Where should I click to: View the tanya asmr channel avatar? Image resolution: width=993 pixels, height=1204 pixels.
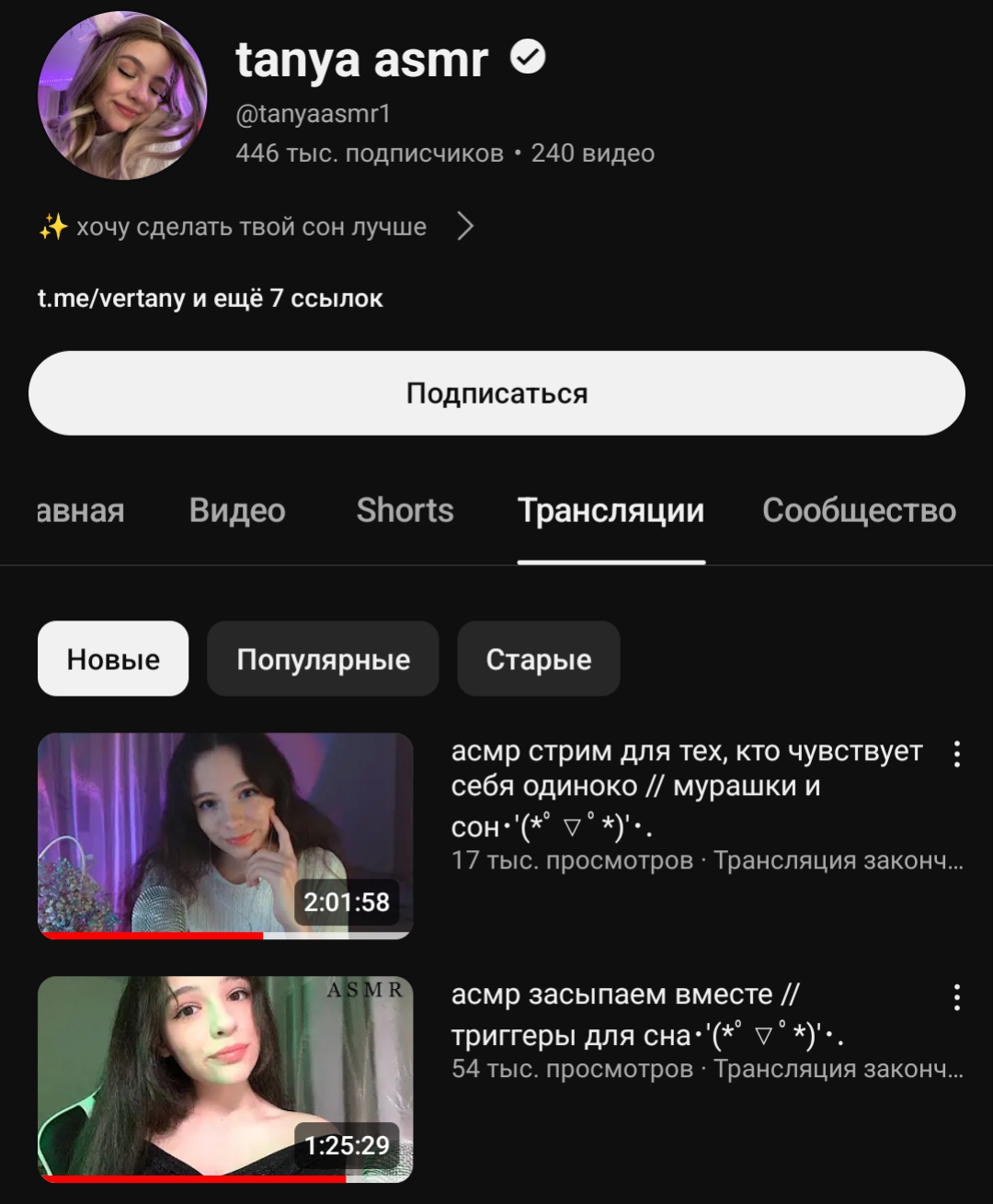[122, 96]
